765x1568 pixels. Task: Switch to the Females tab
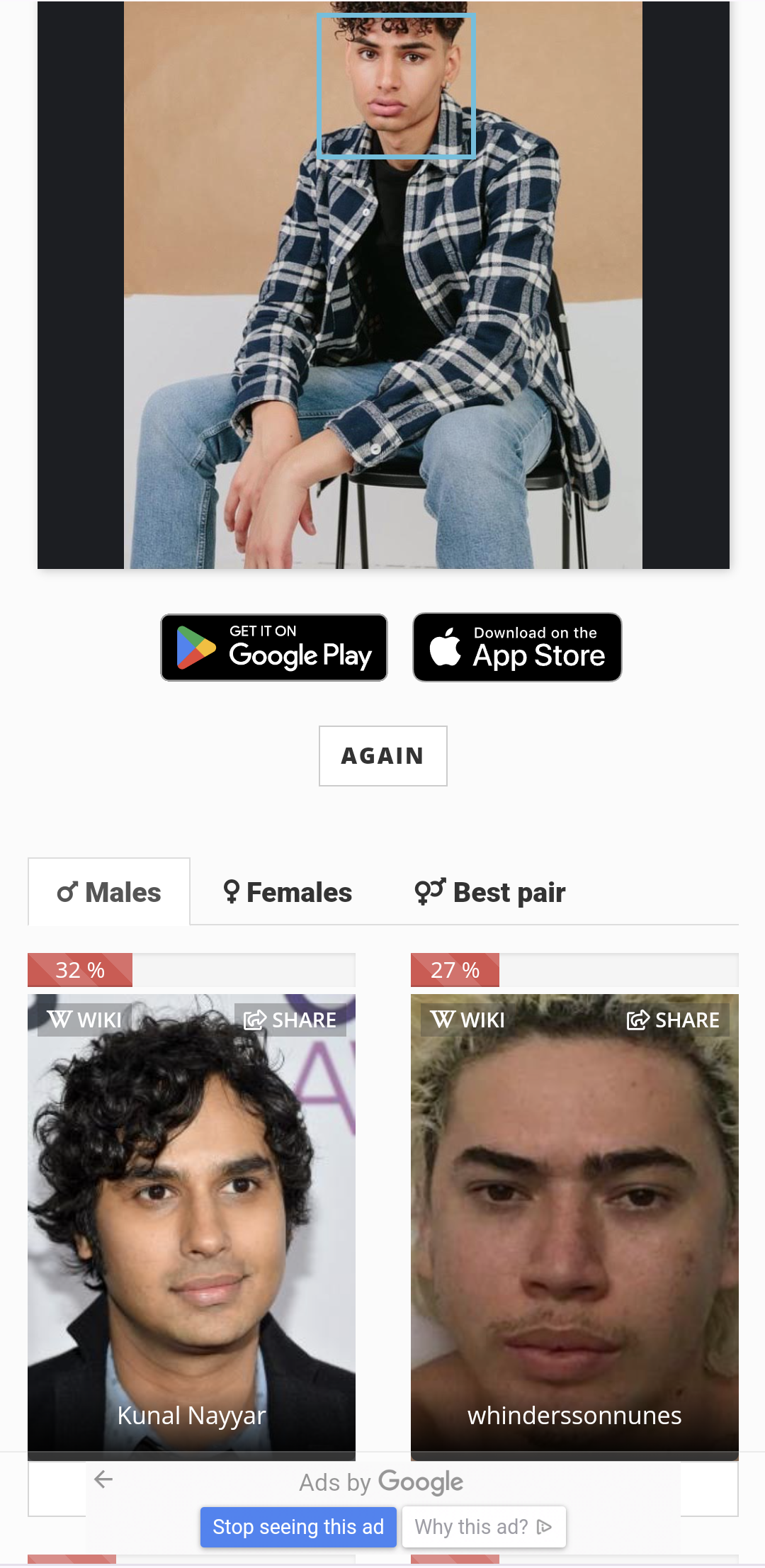(288, 892)
